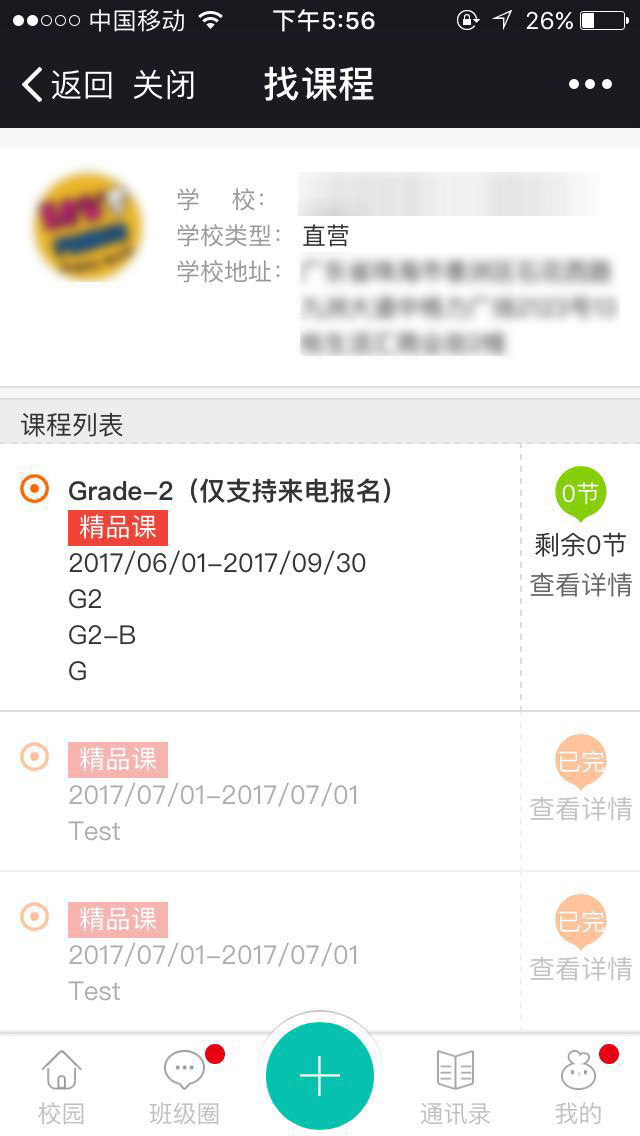This screenshot has width=640, height=1136.
Task: View details (查看详情) for the Grade-2 course
Action: point(580,585)
